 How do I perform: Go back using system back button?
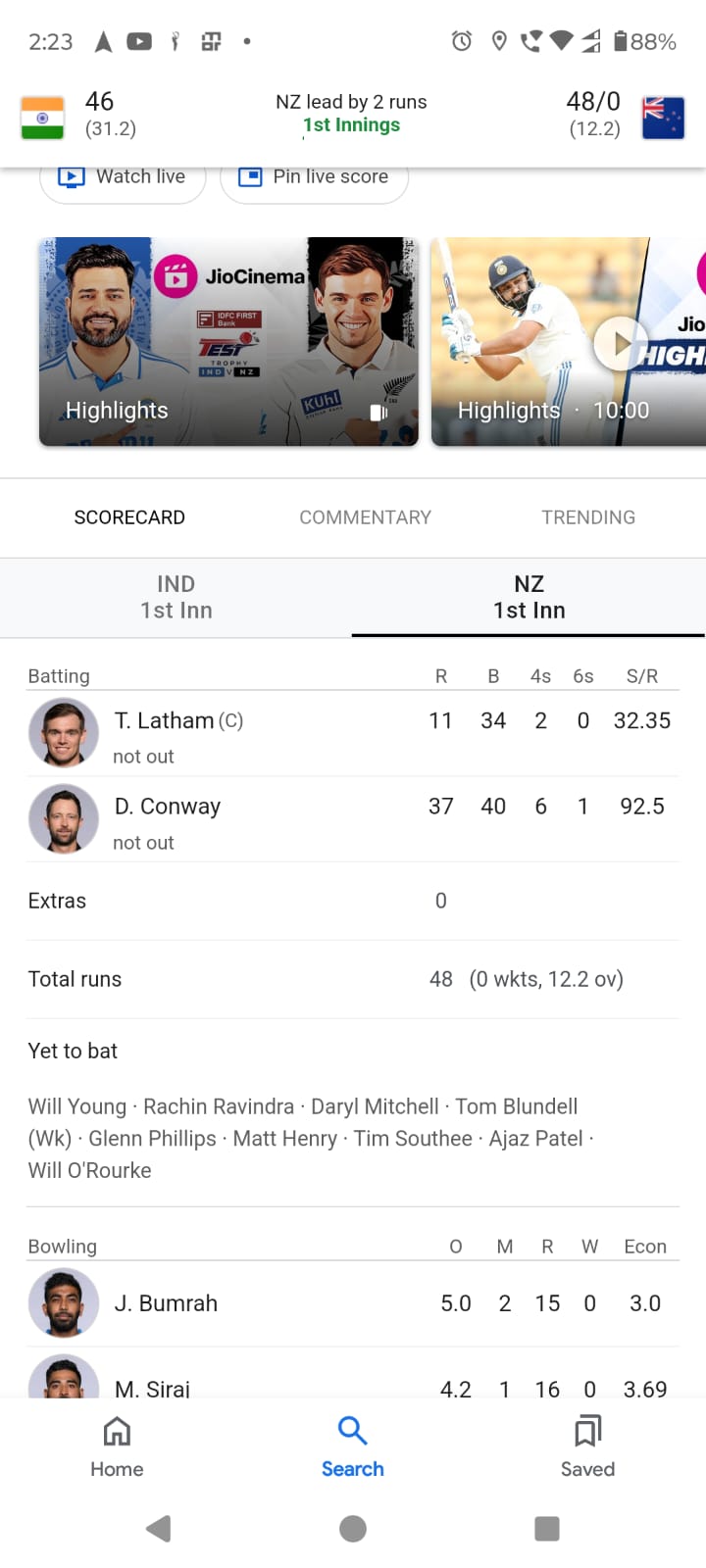(x=158, y=1529)
